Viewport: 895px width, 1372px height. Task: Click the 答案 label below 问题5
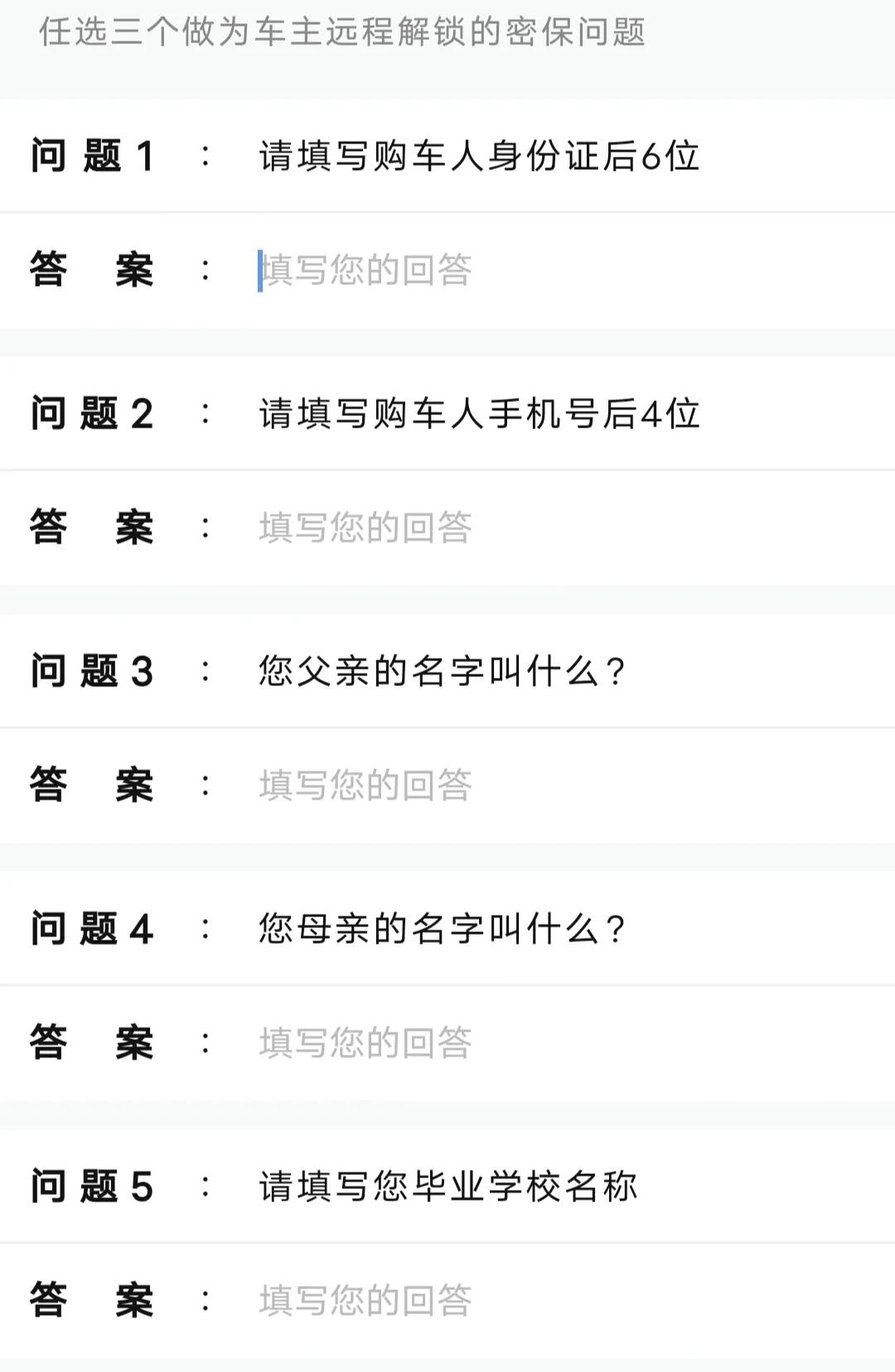93,1298
